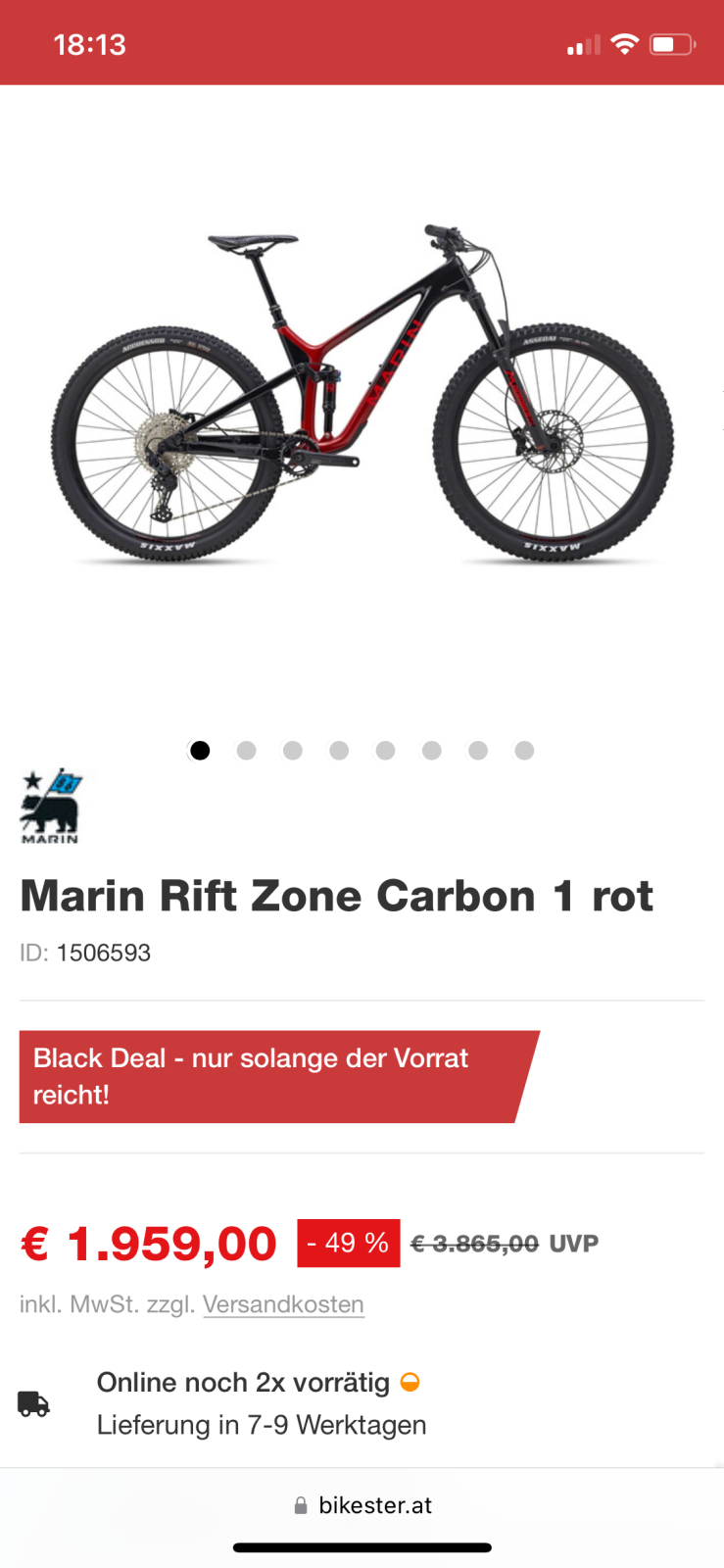Tap the bikester.at address bar
The height and width of the screenshot is (1568, 724).
coord(362,1505)
